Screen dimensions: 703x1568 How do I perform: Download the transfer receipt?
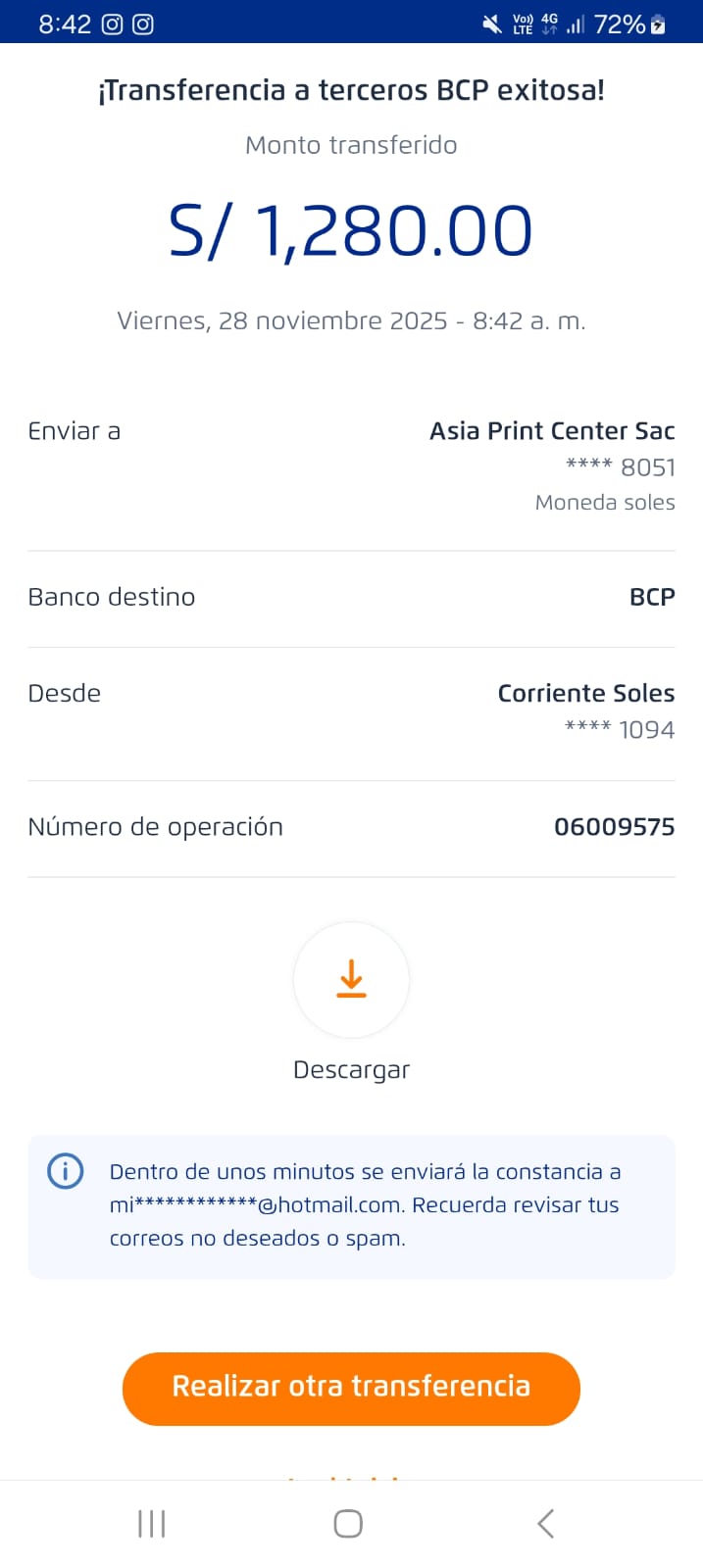351,979
